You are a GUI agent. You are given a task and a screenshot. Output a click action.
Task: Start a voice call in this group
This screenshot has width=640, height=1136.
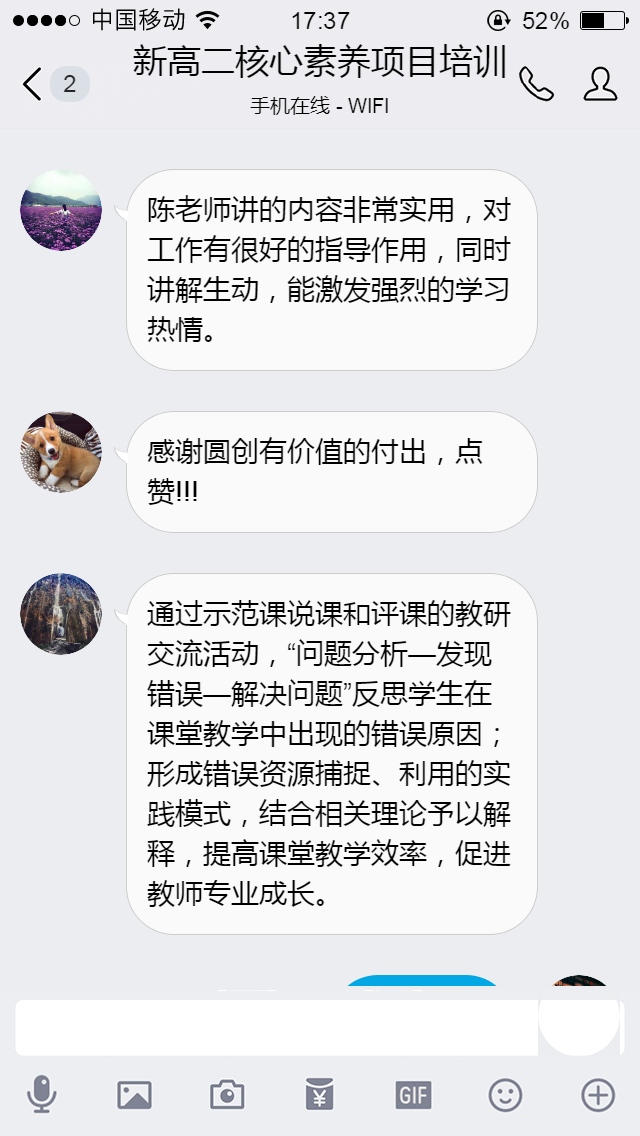point(536,84)
